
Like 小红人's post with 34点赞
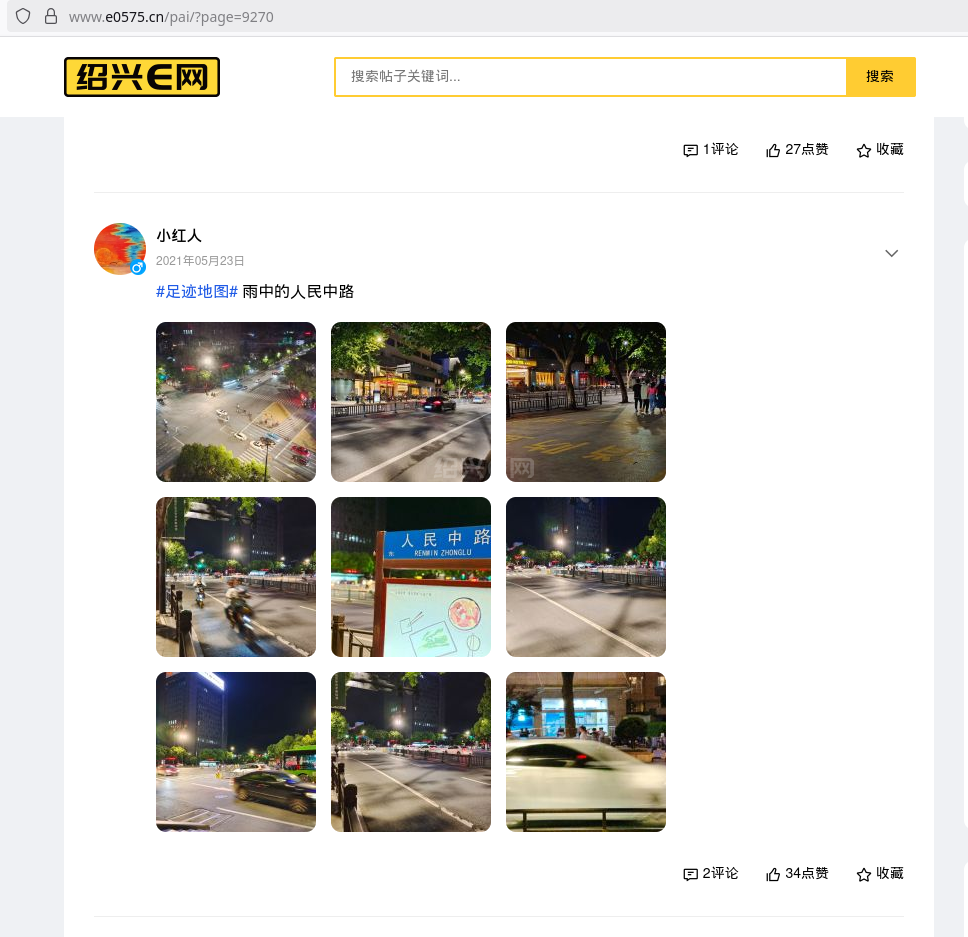coord(797,874)
